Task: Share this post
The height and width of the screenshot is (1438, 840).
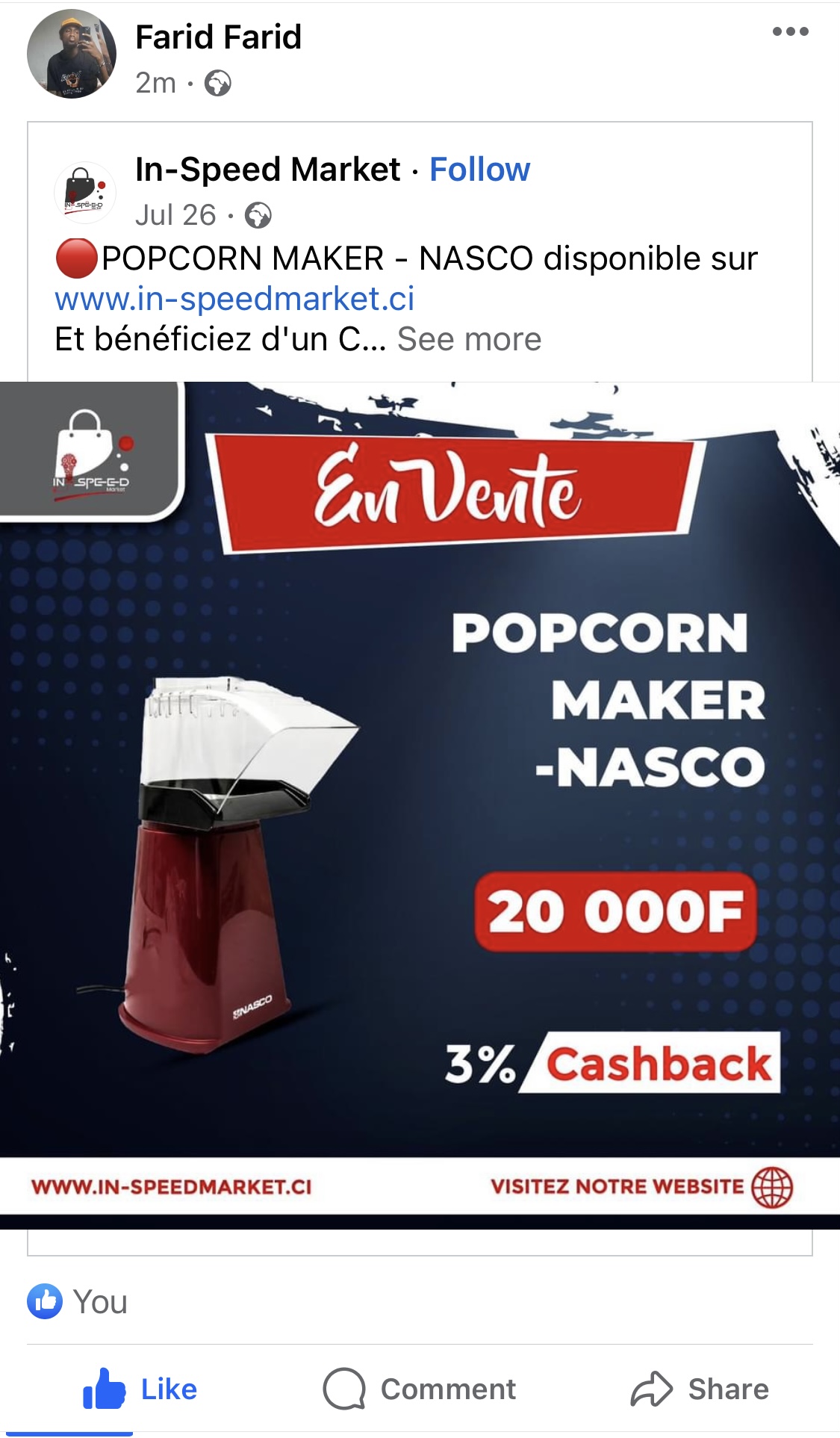Action: [700, 1389]
